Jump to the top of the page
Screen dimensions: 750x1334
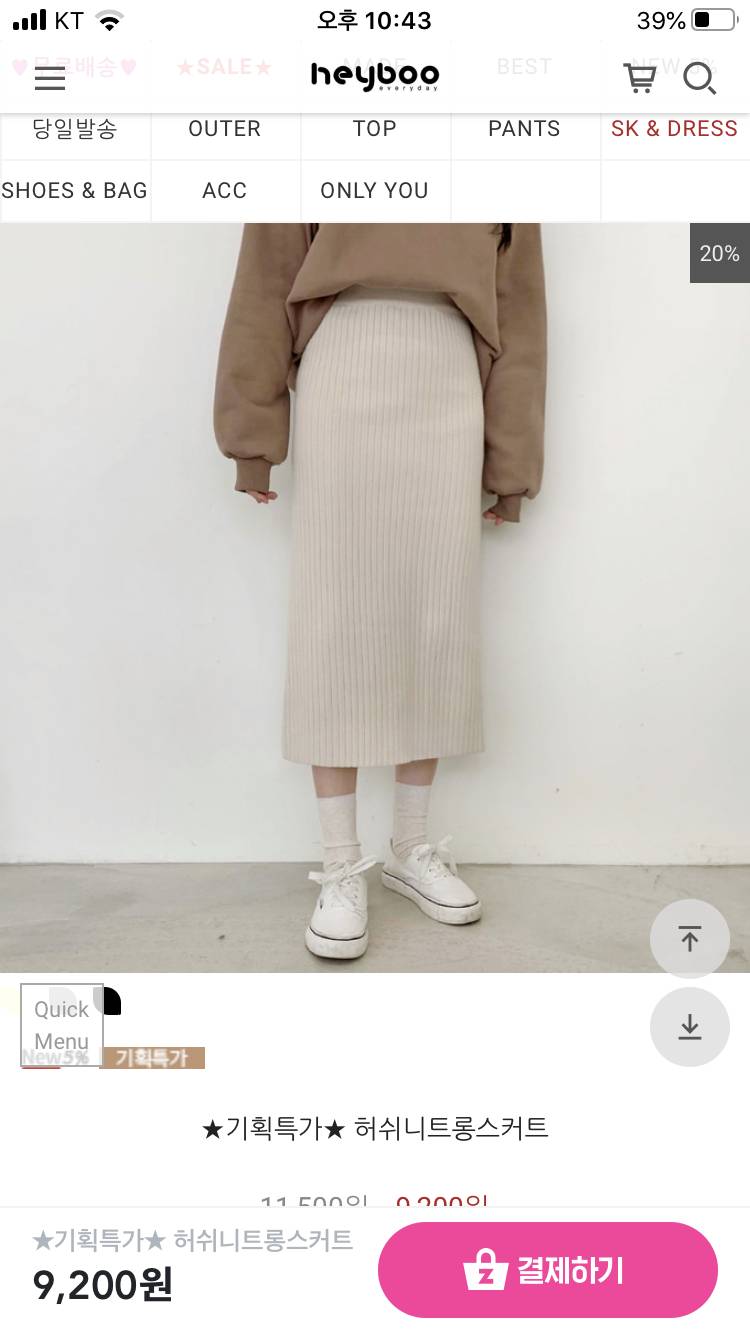click(x=690, y=939)
